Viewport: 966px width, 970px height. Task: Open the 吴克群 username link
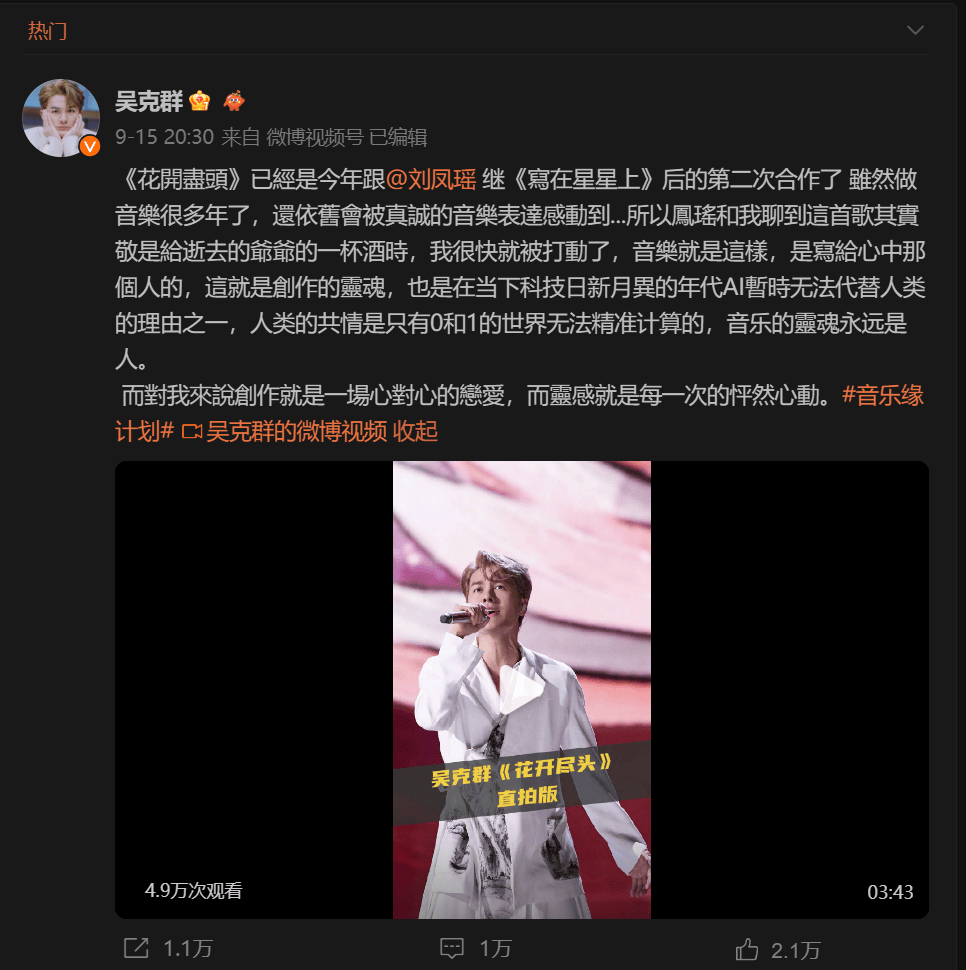[x=149, y=101]
